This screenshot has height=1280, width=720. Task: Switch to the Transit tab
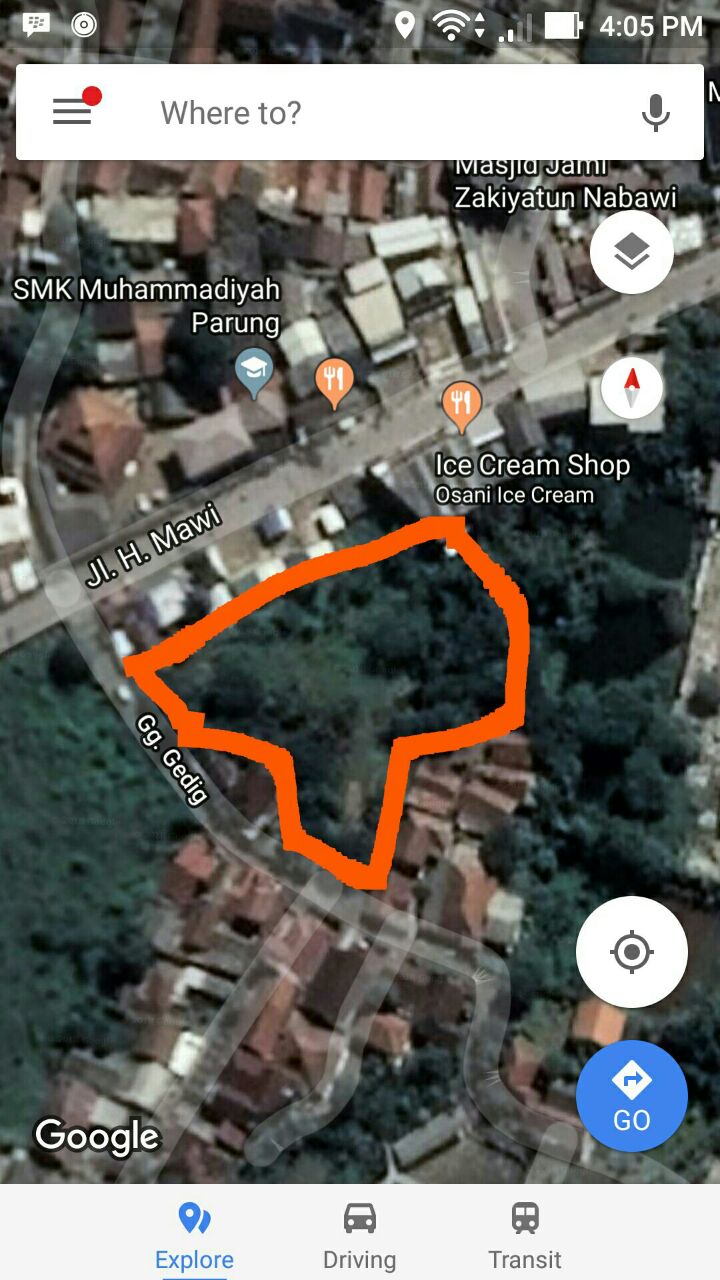(x=525, y=1236)
